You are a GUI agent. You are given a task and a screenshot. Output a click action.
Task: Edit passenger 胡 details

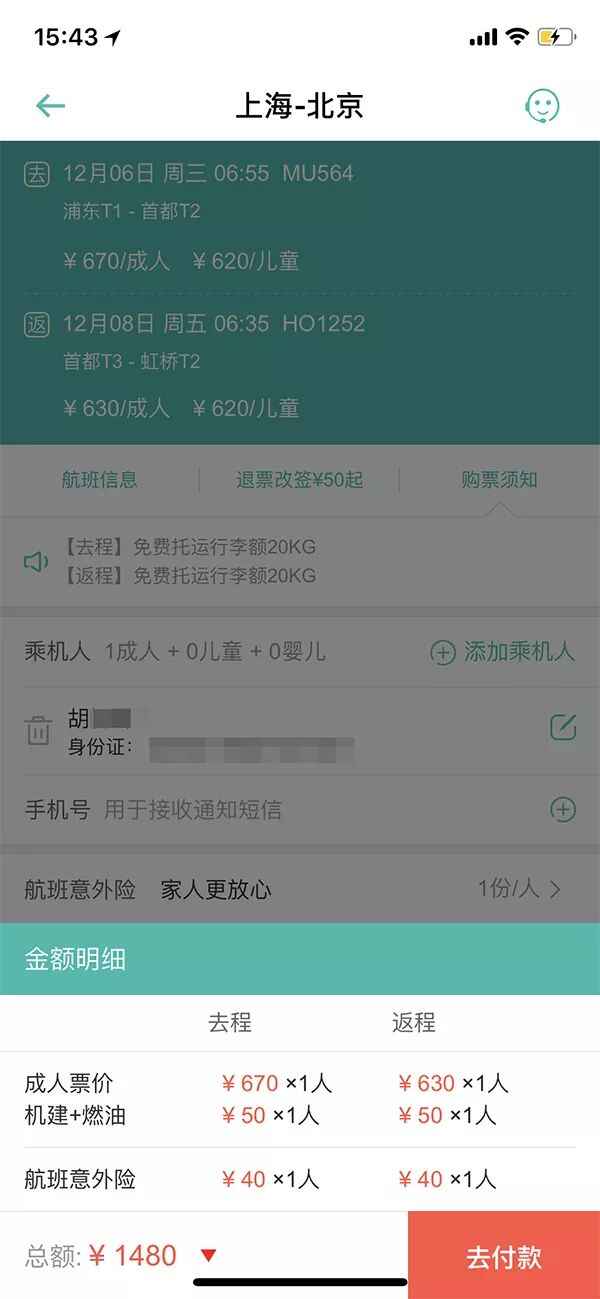click(563, 728)
